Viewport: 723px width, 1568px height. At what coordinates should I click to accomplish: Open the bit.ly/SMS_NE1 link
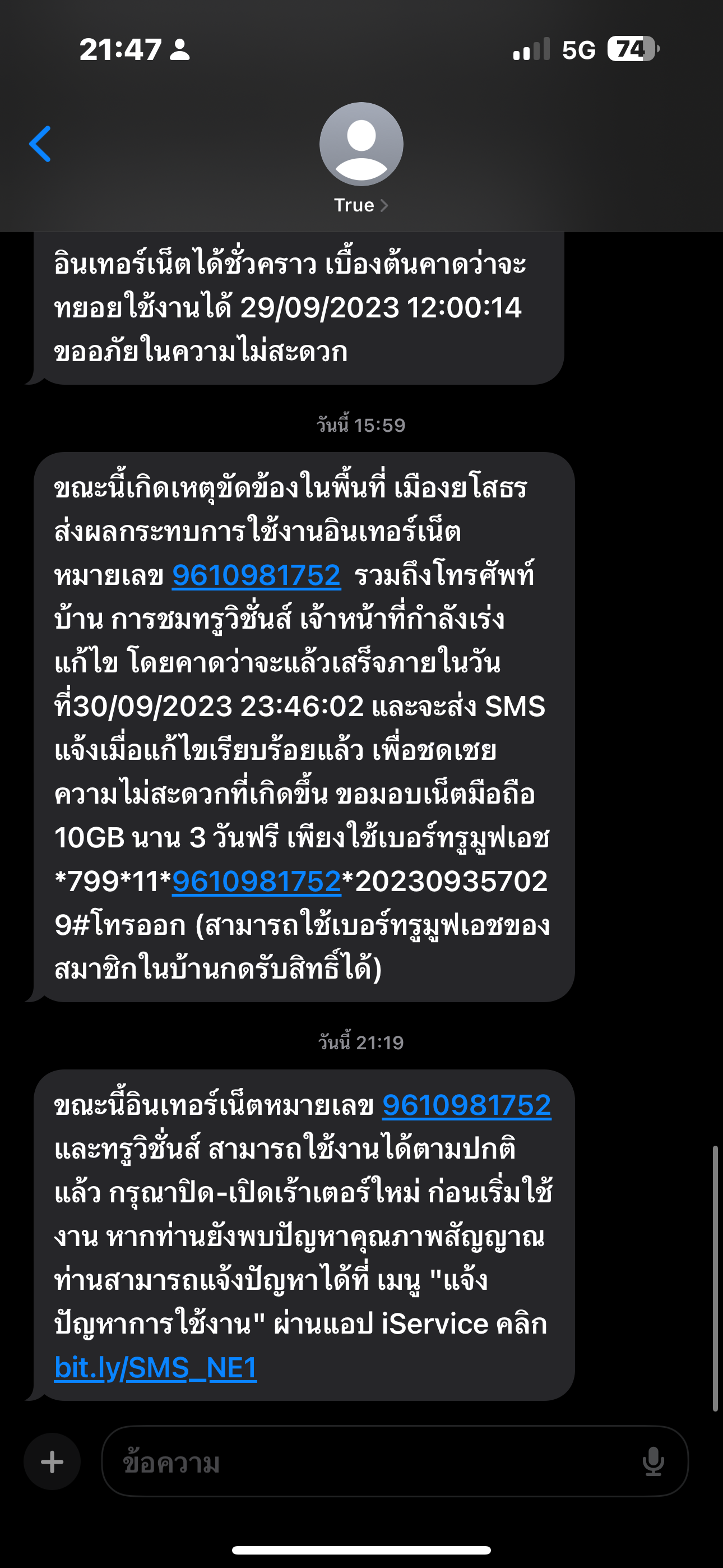(155, 1368)
